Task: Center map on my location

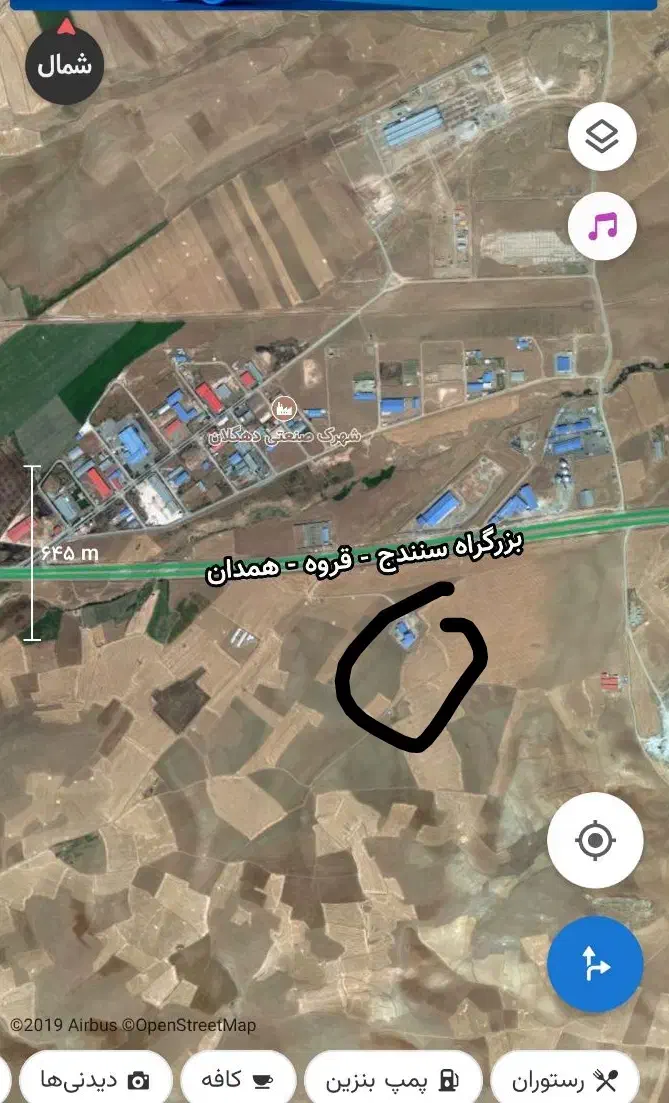Action: click(595, 840)
